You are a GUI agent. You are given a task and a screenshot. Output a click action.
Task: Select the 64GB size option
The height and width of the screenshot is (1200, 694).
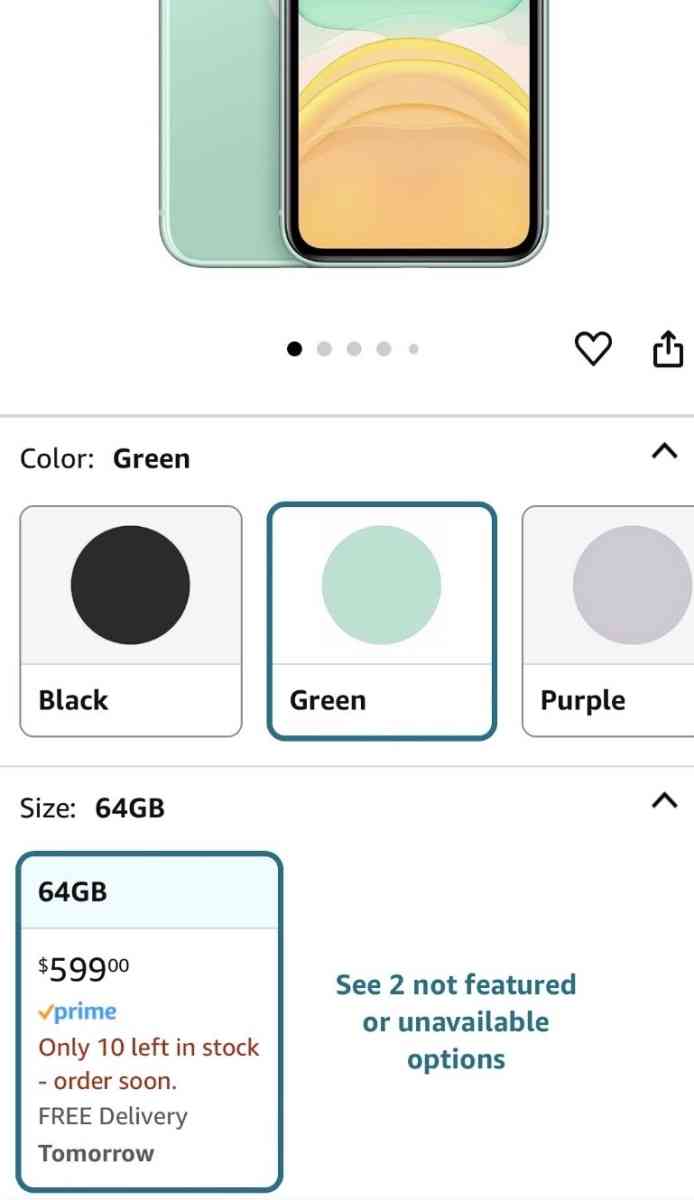(x=149, y=1021)
